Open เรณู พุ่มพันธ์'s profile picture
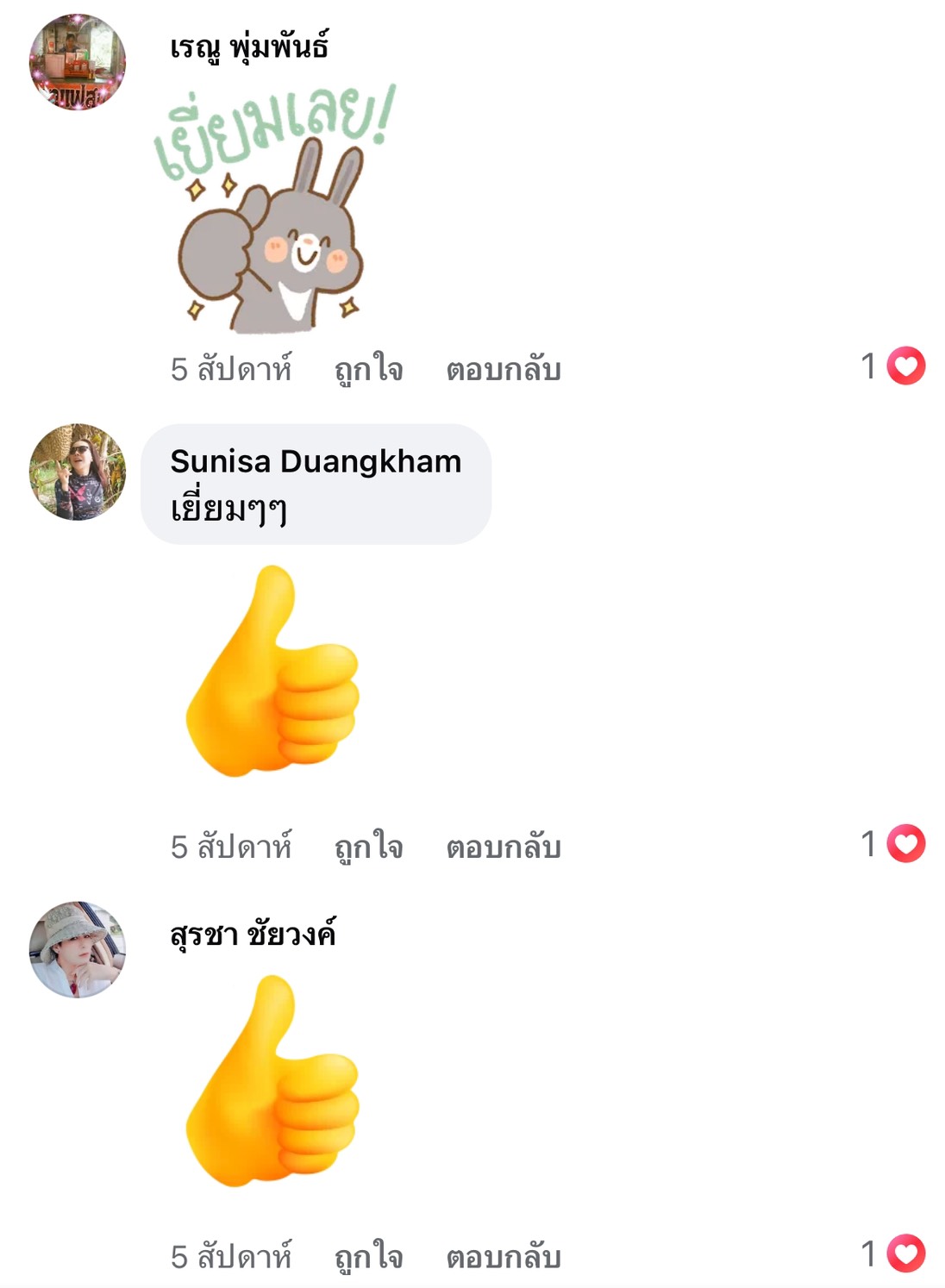The image size is (945, 1288). [78, 62]
